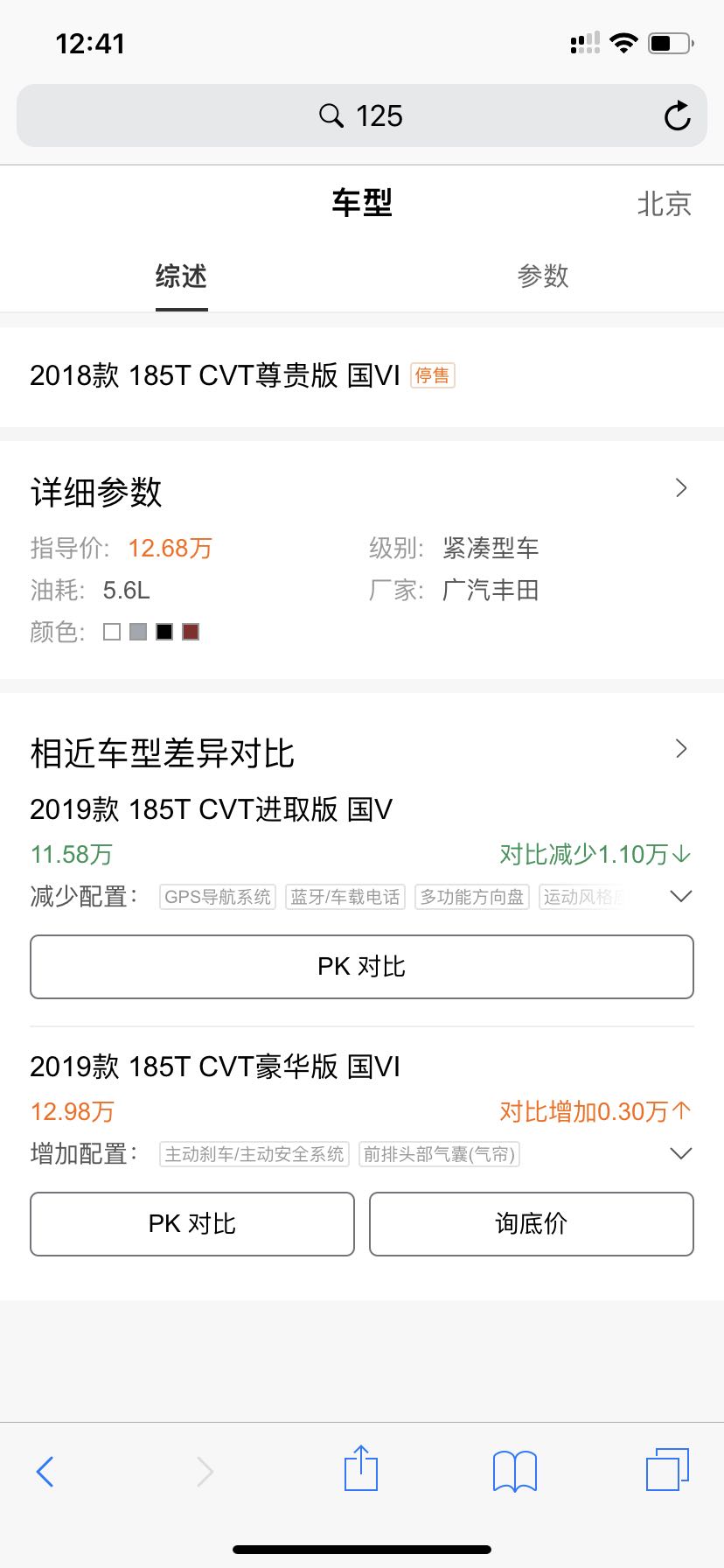Image resolution: width=724 pixels, height=1568 pixels.
Task: Share this page
Action: (361, 1469)
